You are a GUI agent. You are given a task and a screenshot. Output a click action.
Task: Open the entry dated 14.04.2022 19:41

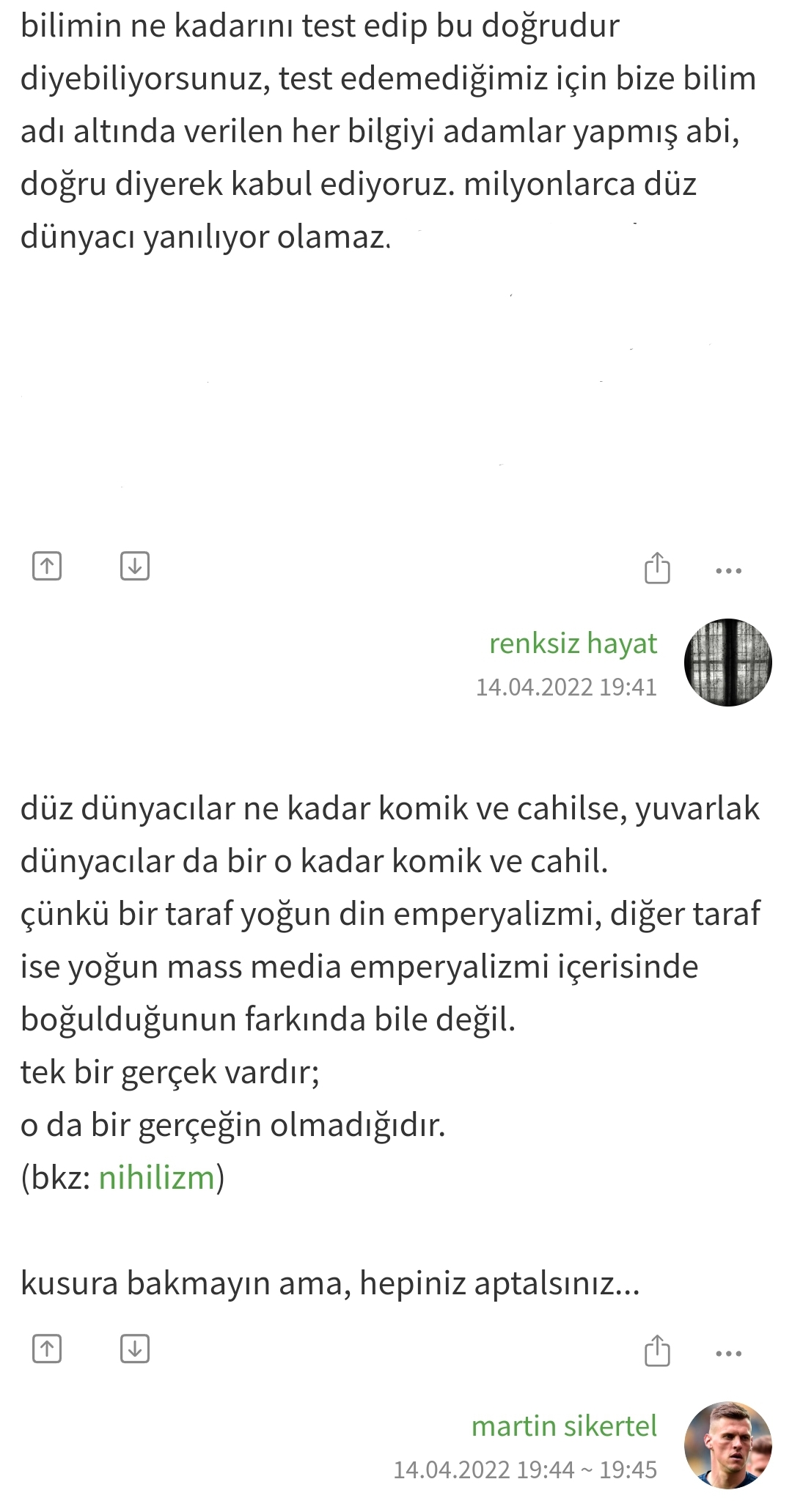point(566,687)
